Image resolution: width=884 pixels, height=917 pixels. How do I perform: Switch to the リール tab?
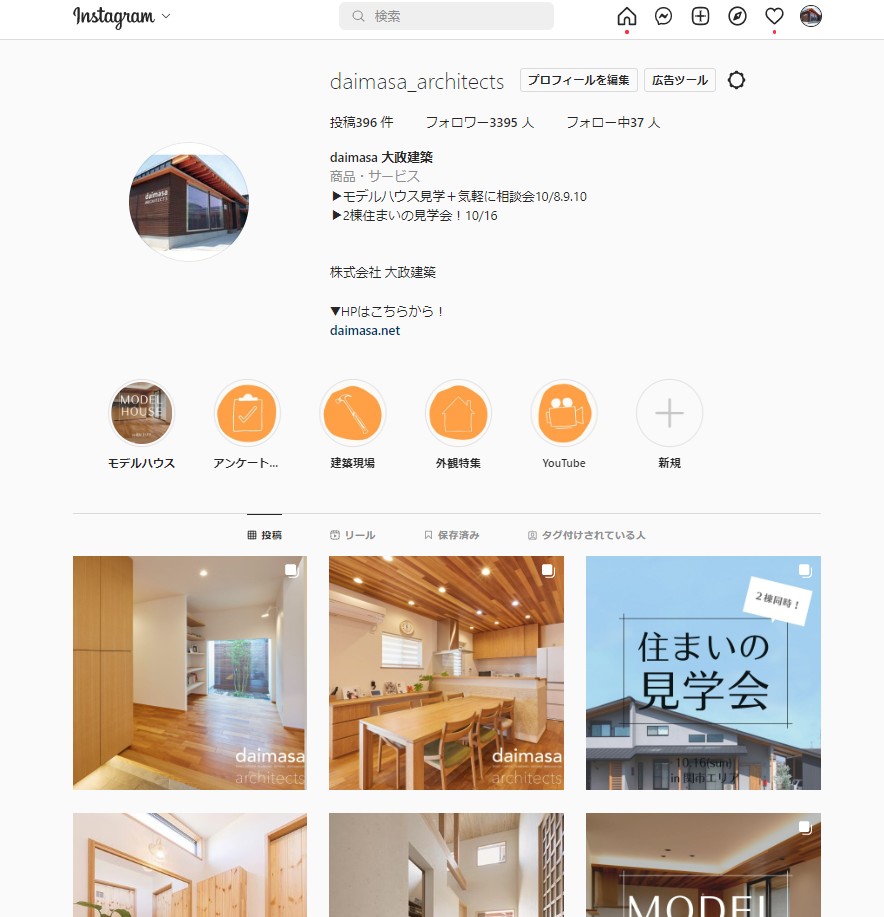click(x=352, y=535)
